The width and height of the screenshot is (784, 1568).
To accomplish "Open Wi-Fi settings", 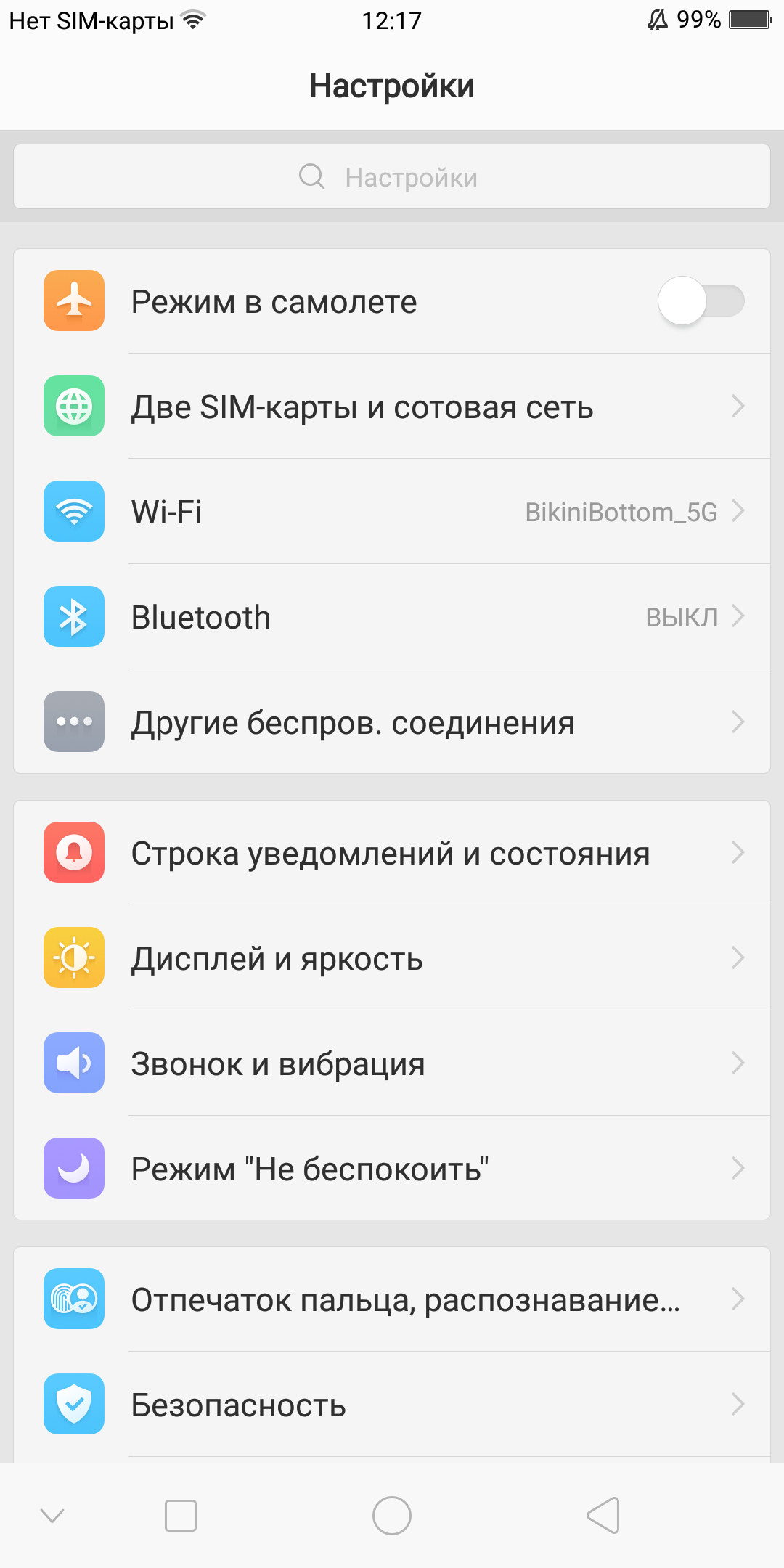I will (392, 512).
